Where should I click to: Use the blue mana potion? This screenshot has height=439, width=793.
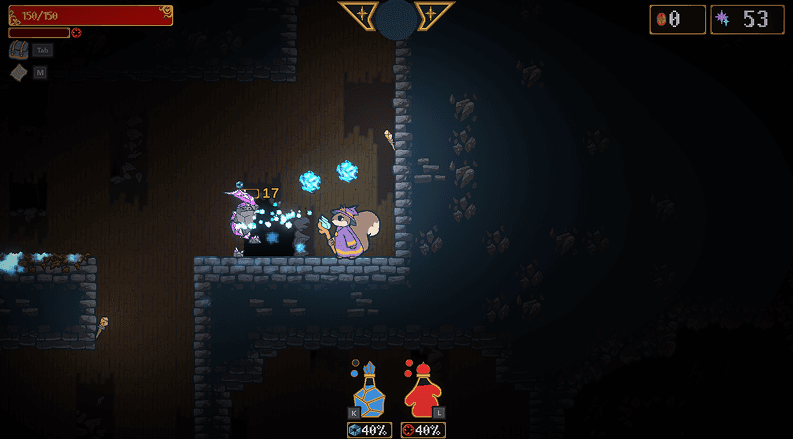[370, 393]
